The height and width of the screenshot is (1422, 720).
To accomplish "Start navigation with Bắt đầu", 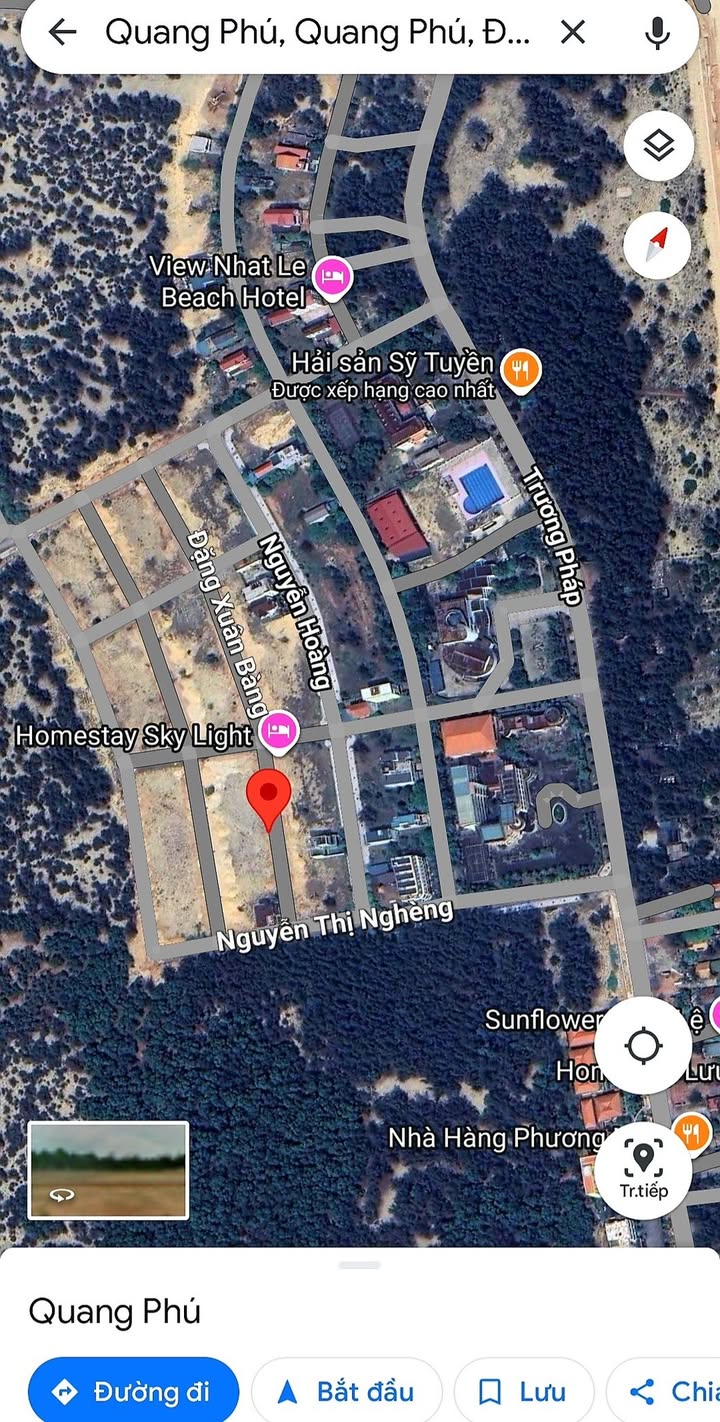I will [346, 1391].
